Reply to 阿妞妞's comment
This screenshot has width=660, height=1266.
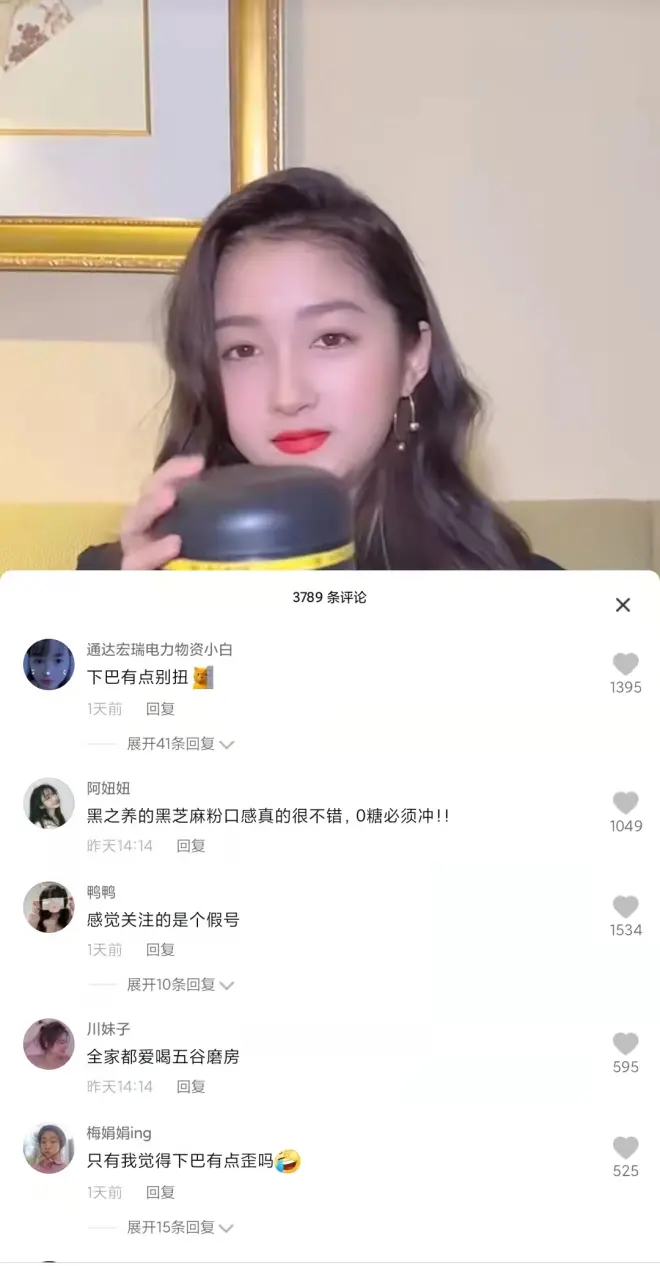tap(191, 846)
